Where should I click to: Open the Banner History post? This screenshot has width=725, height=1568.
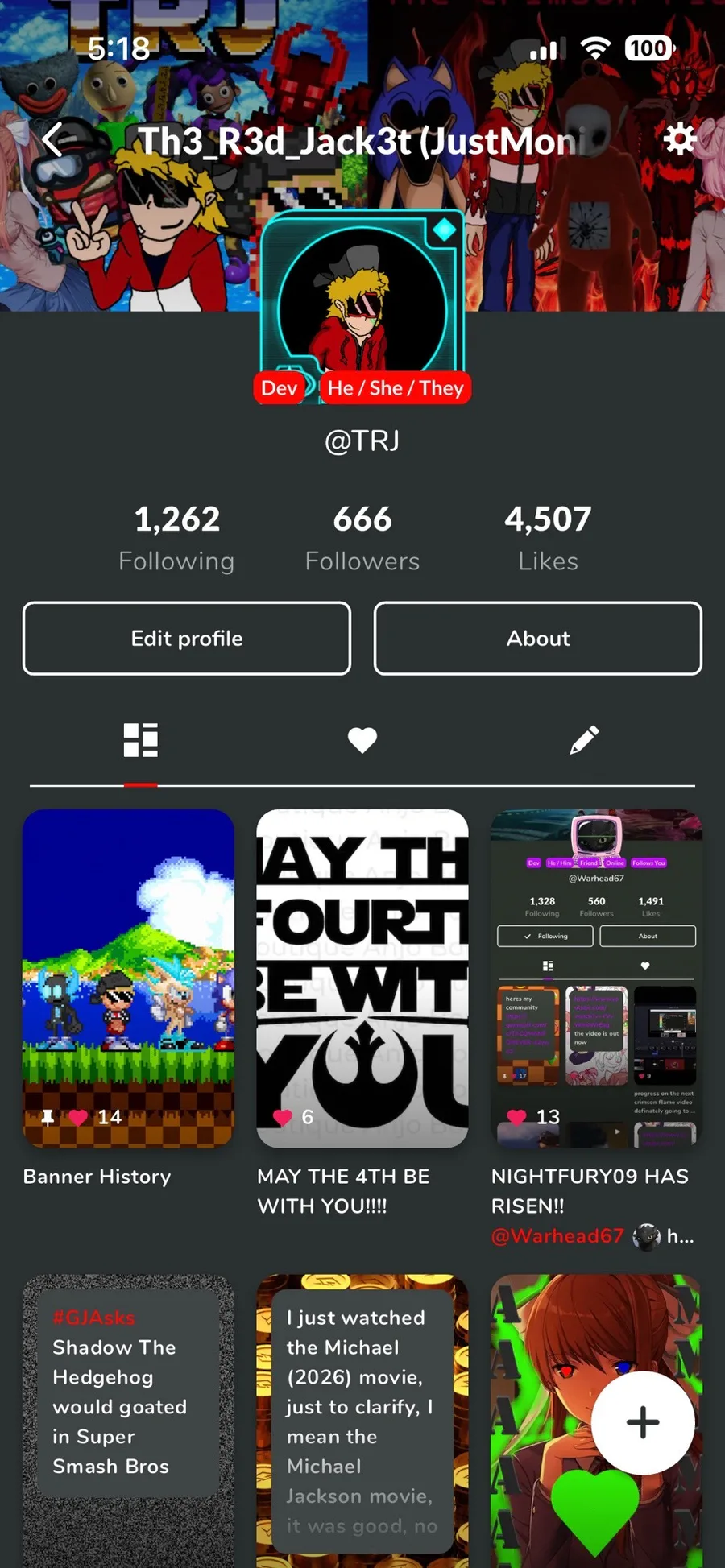129,978
